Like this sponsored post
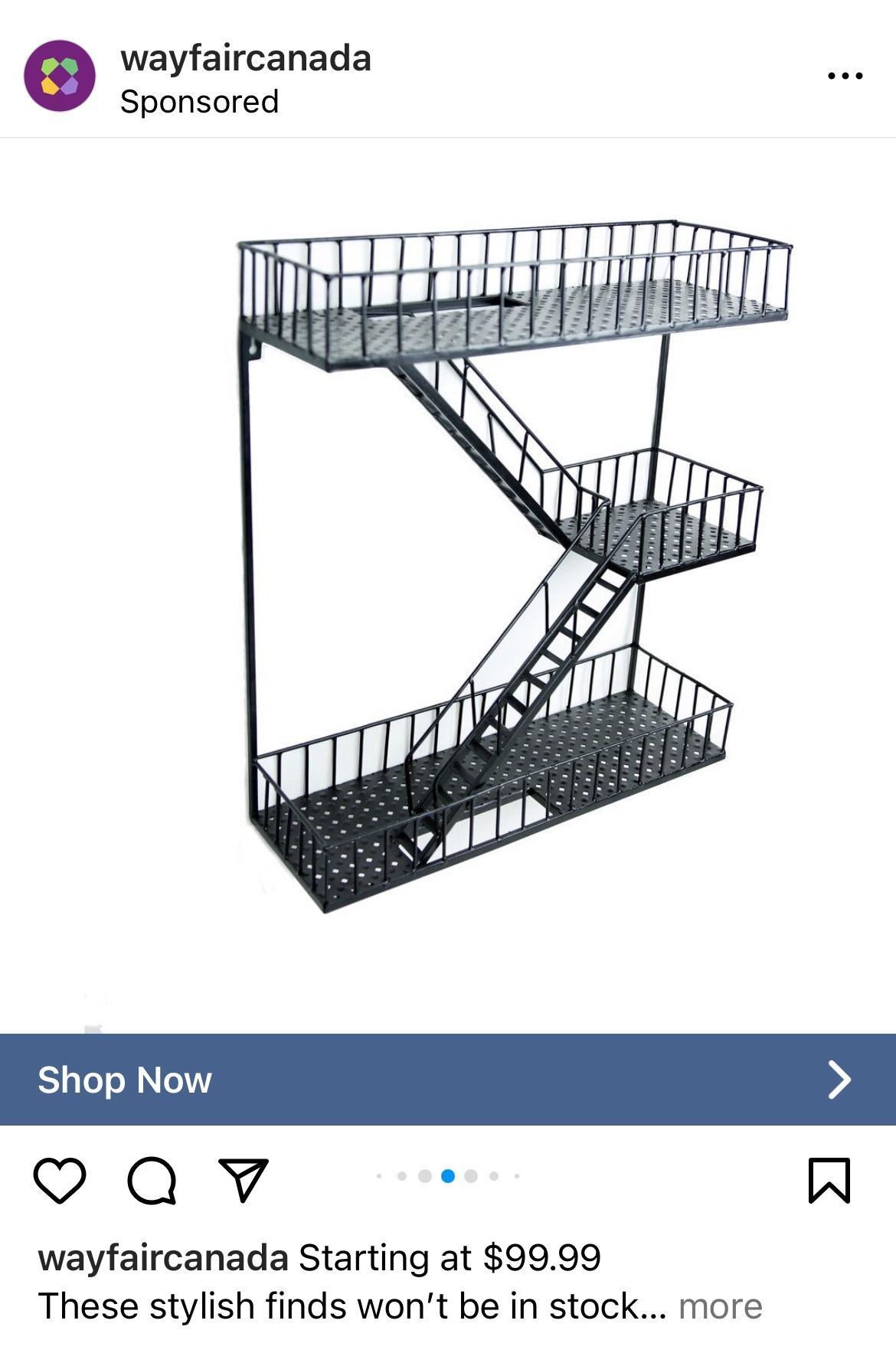 (x=60, y=1180)
